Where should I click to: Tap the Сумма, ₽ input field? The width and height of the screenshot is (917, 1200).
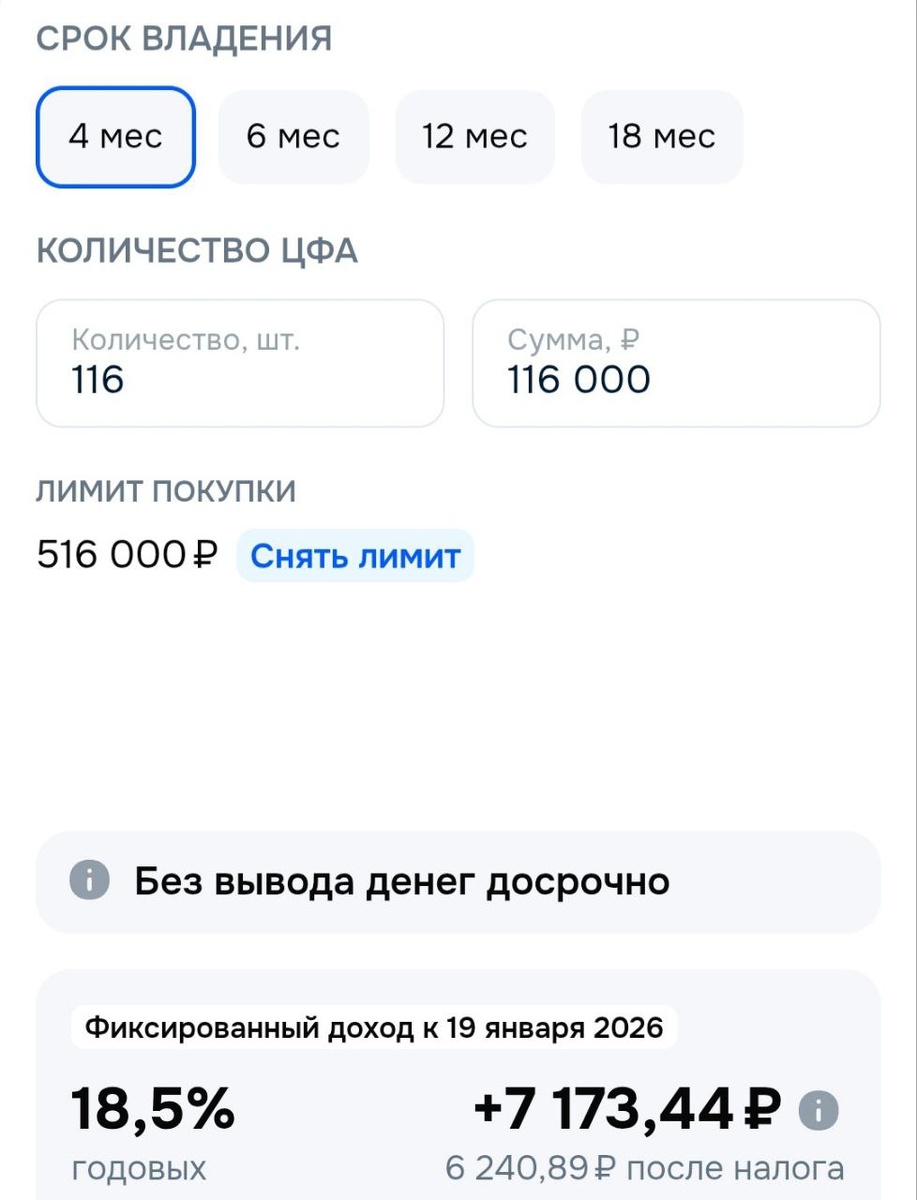(x=676, y=363)
